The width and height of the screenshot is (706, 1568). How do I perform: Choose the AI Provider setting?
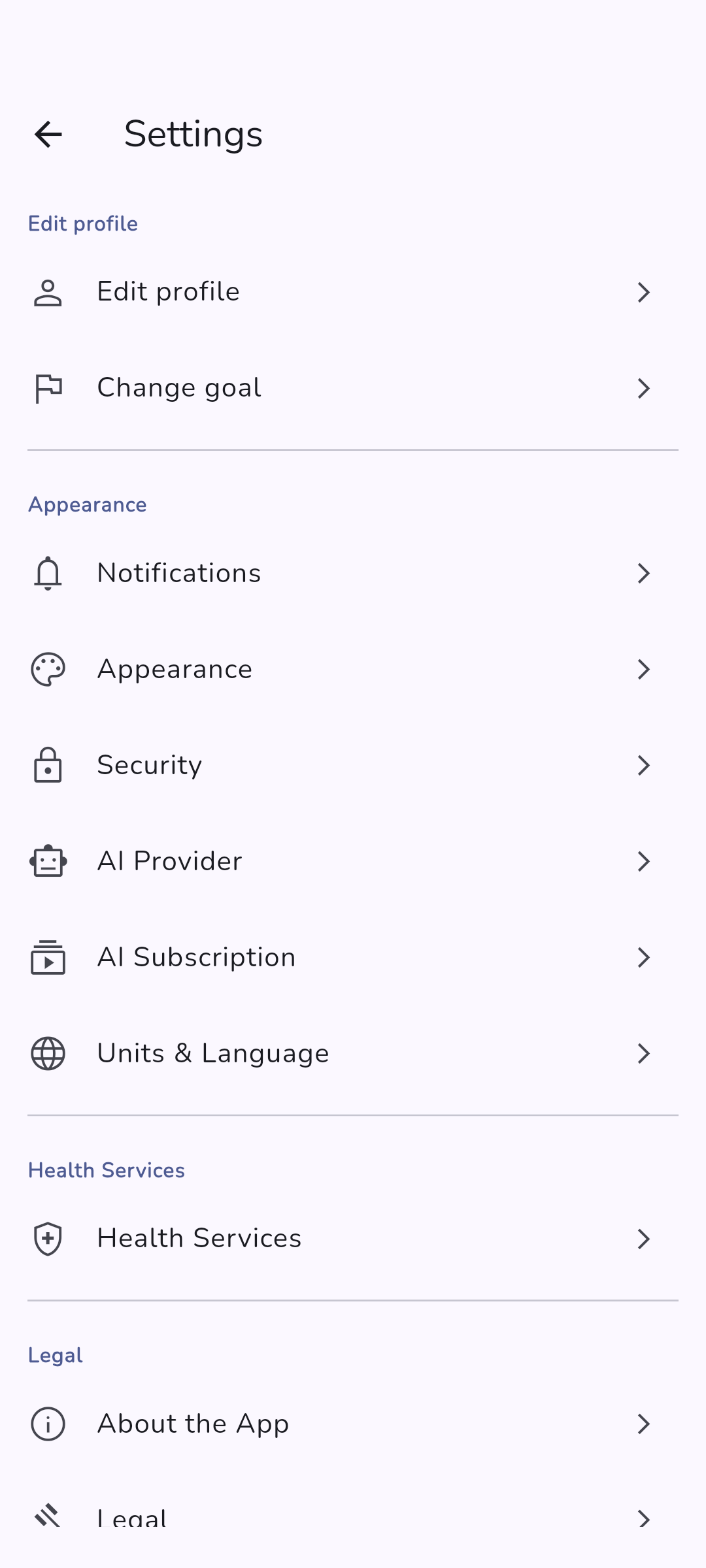tap(353, 862)
